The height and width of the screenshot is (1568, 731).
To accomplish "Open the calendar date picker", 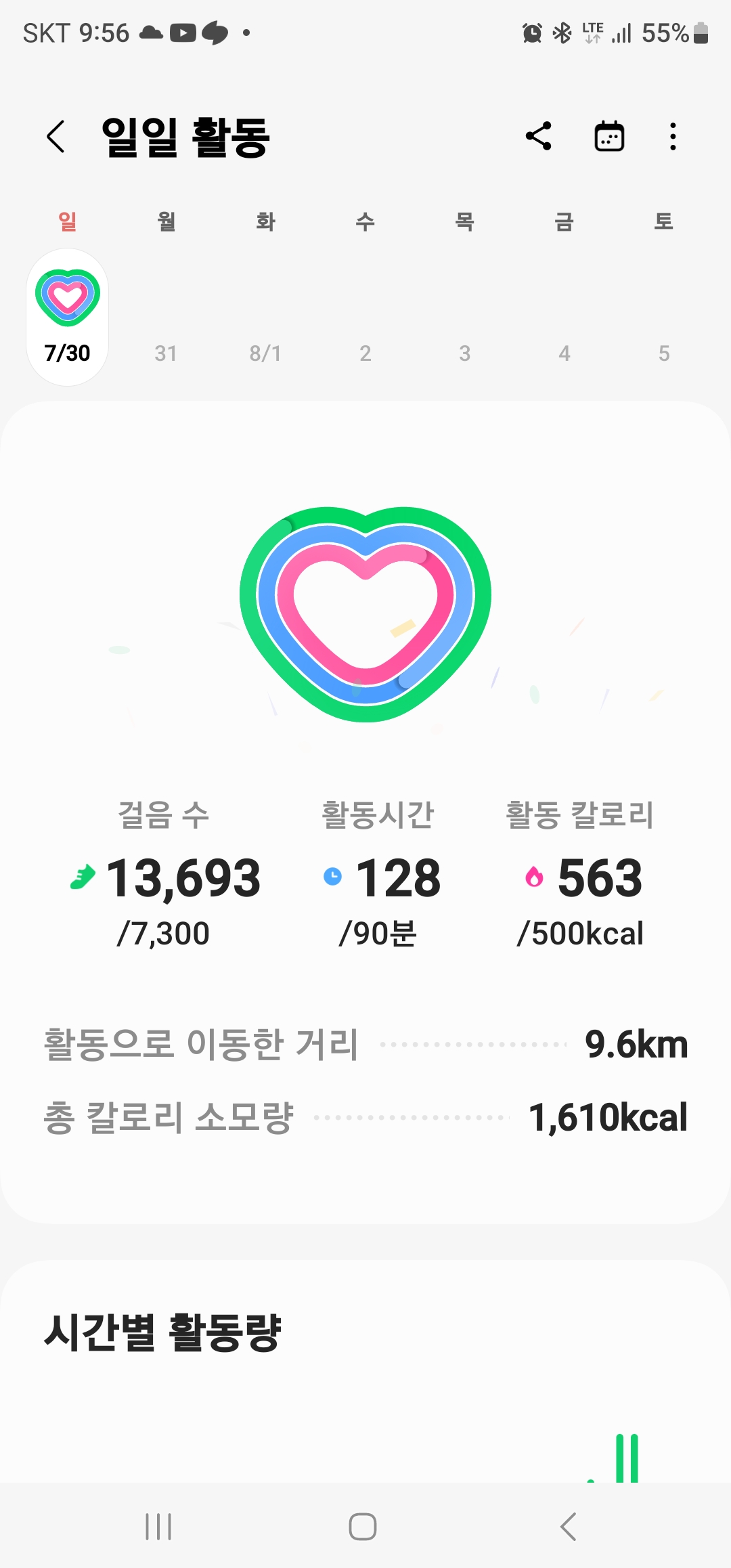I will [609, 137].
